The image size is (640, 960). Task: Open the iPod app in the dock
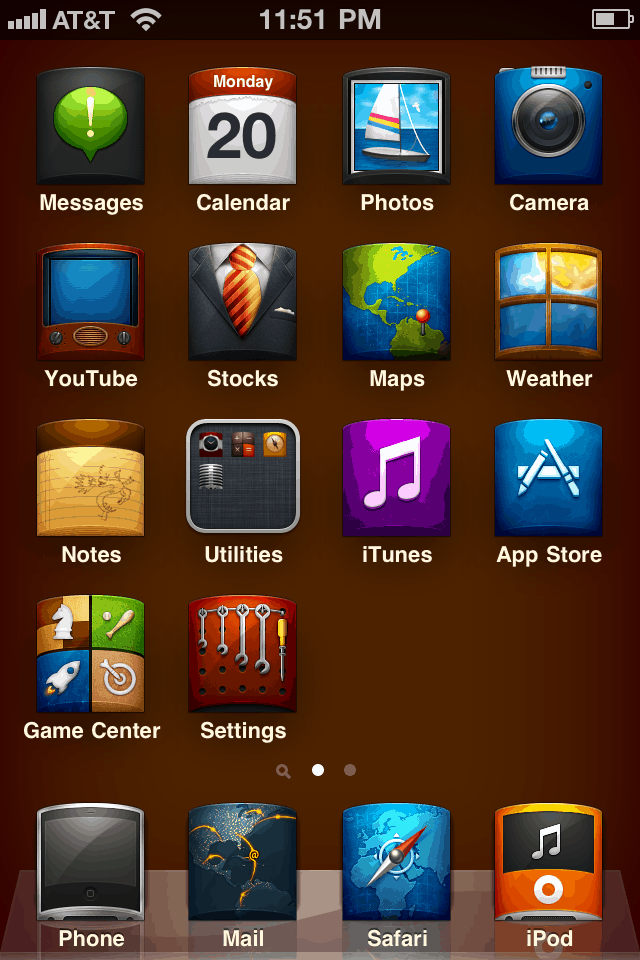point(548,863)
